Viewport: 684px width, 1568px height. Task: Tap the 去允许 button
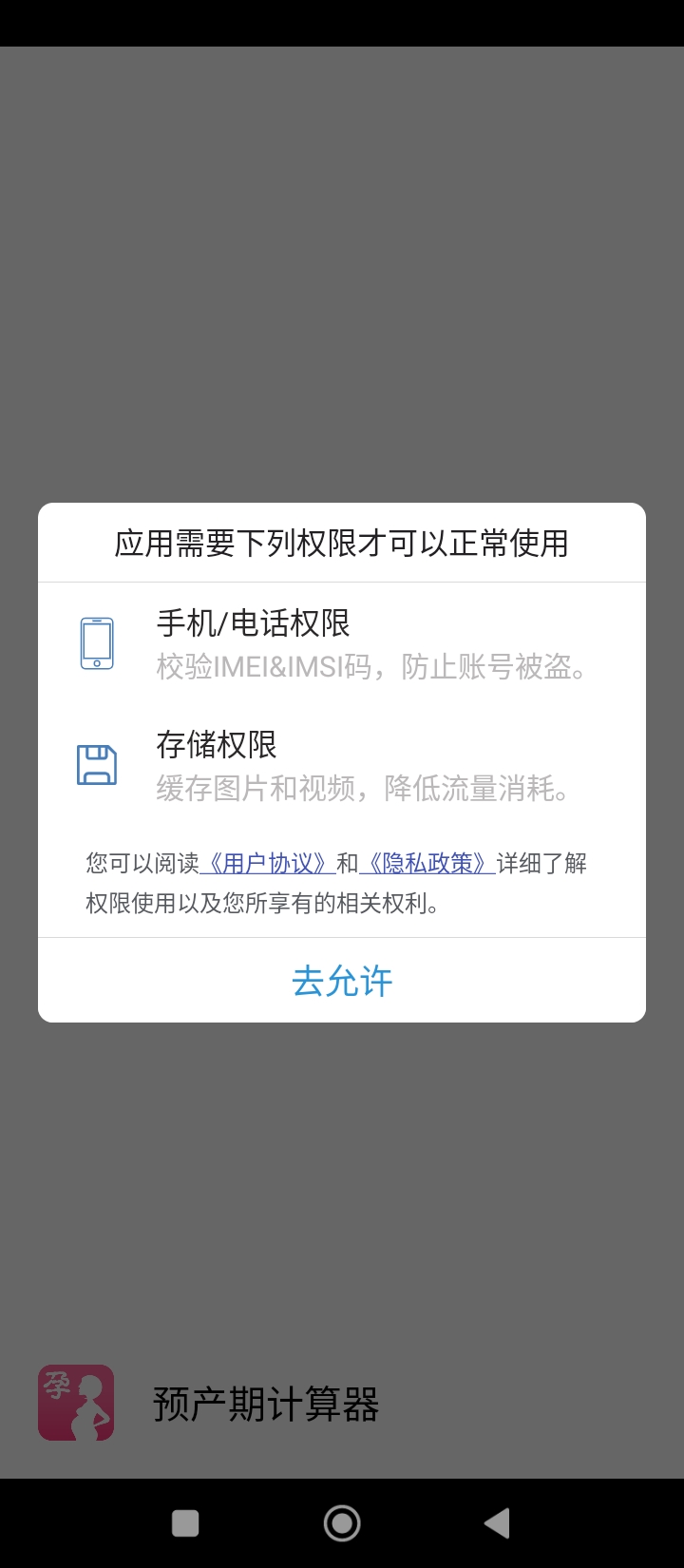click(342, 981)
